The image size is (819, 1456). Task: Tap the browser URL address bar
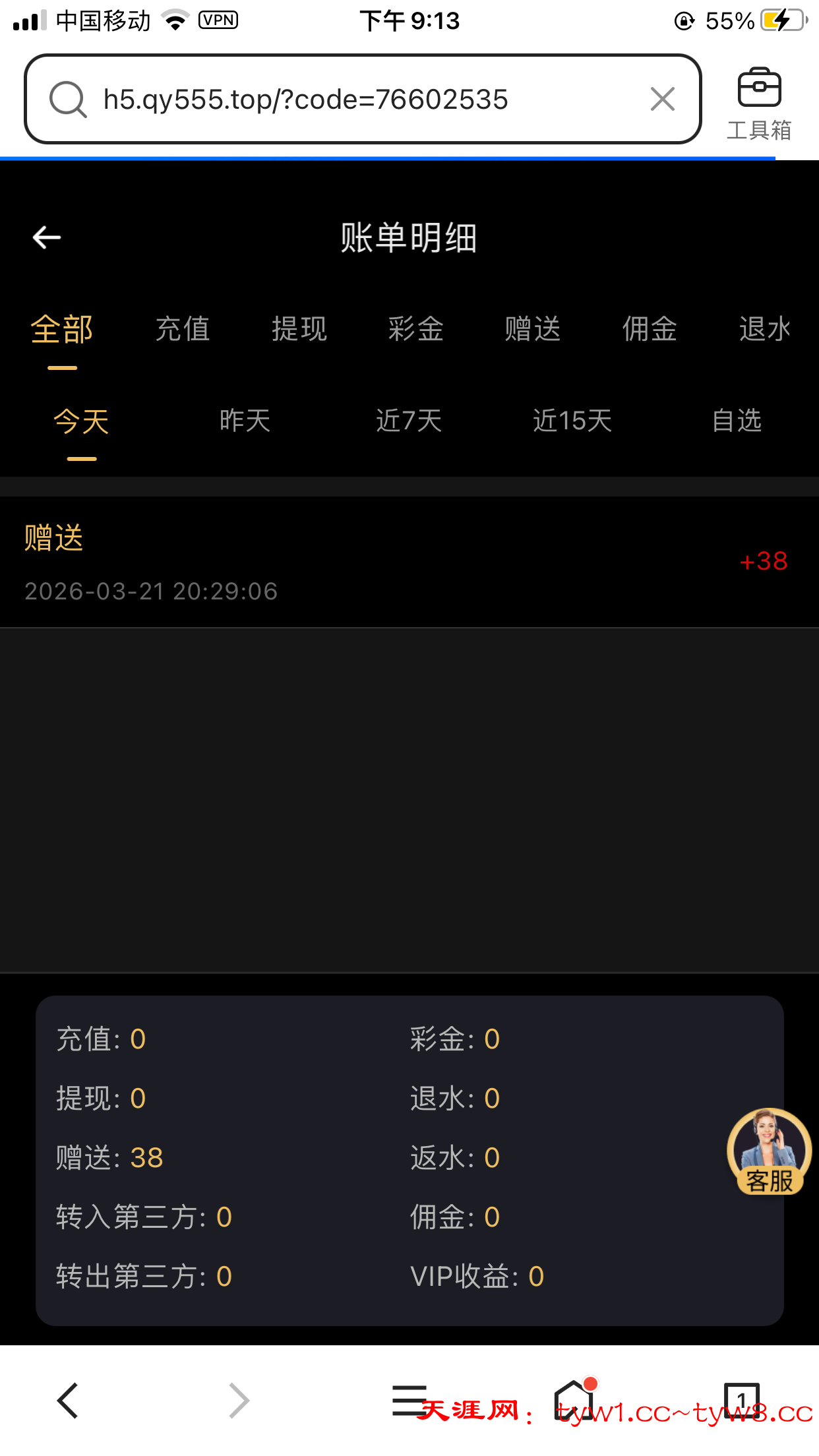click(343, 100)
